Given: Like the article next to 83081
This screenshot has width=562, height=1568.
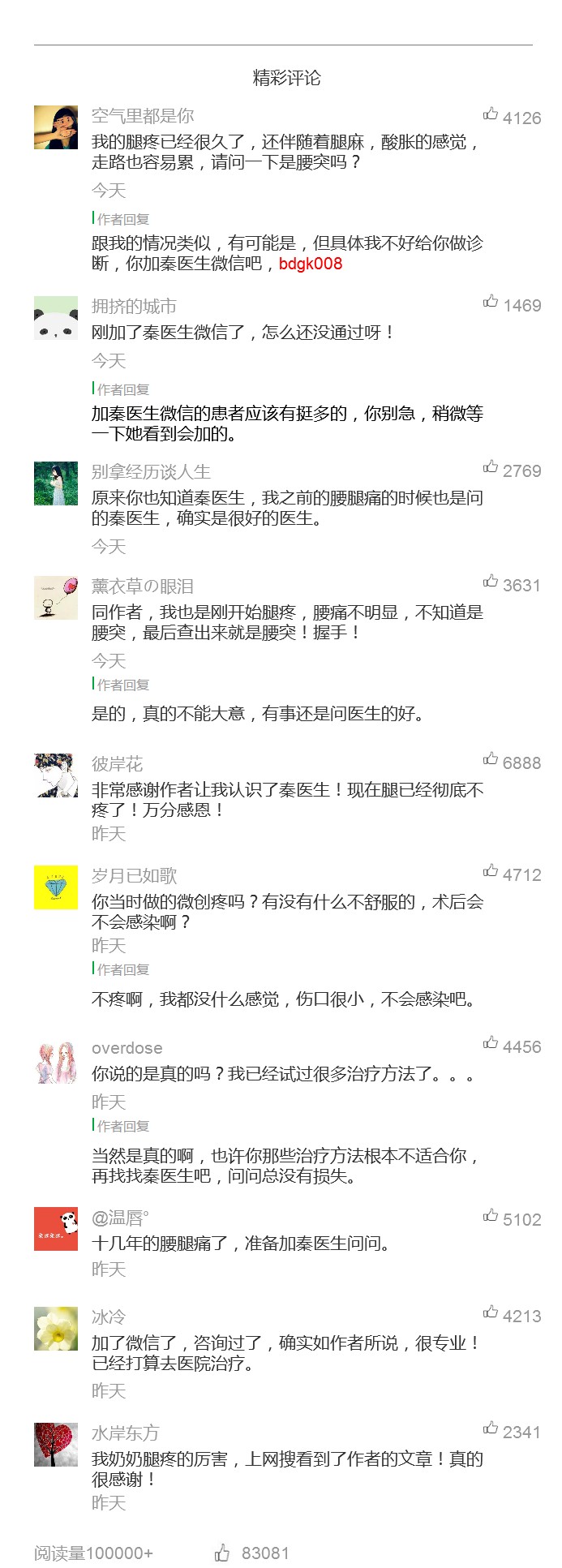Looking at the screenshot, I should click(x=222, y=1553).
